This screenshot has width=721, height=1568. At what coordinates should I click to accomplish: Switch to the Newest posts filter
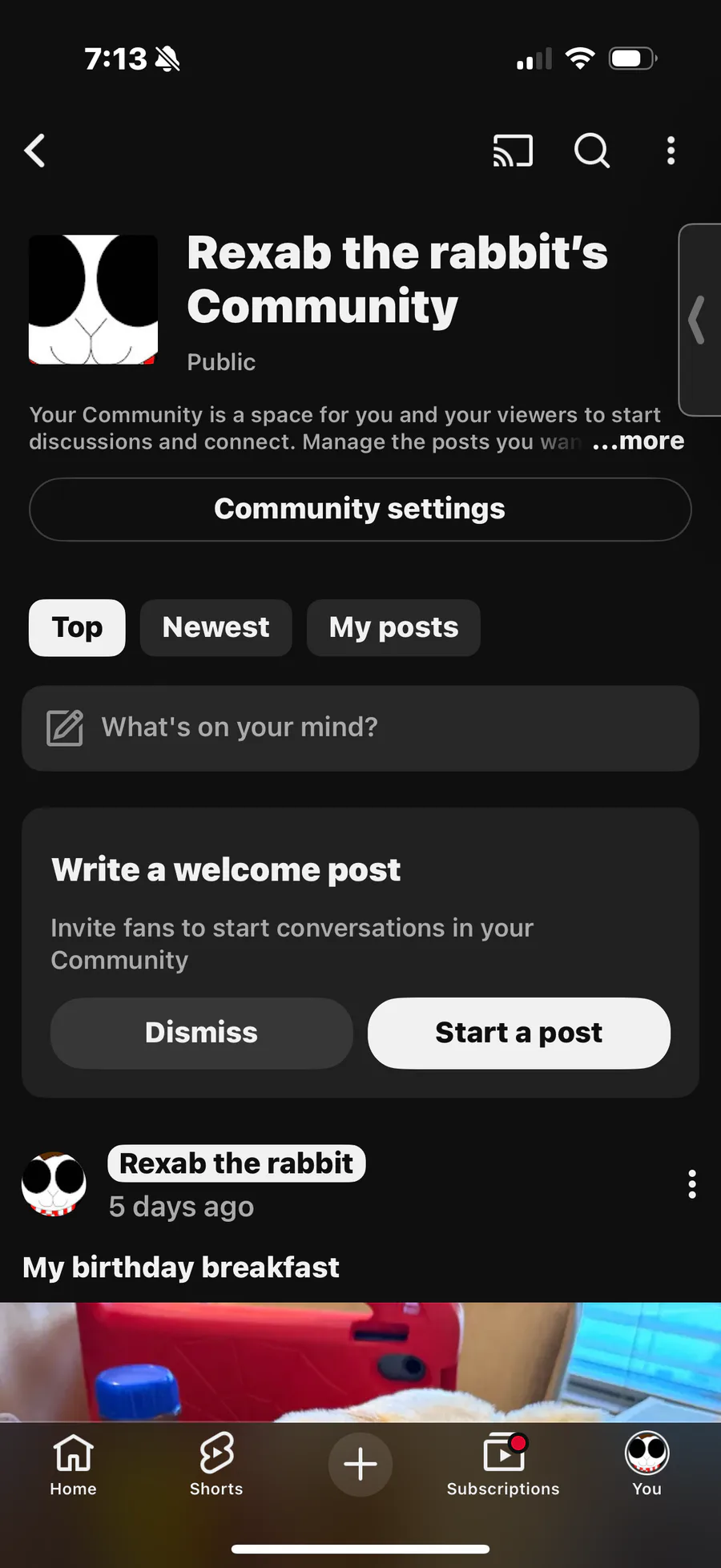[215, 627]
